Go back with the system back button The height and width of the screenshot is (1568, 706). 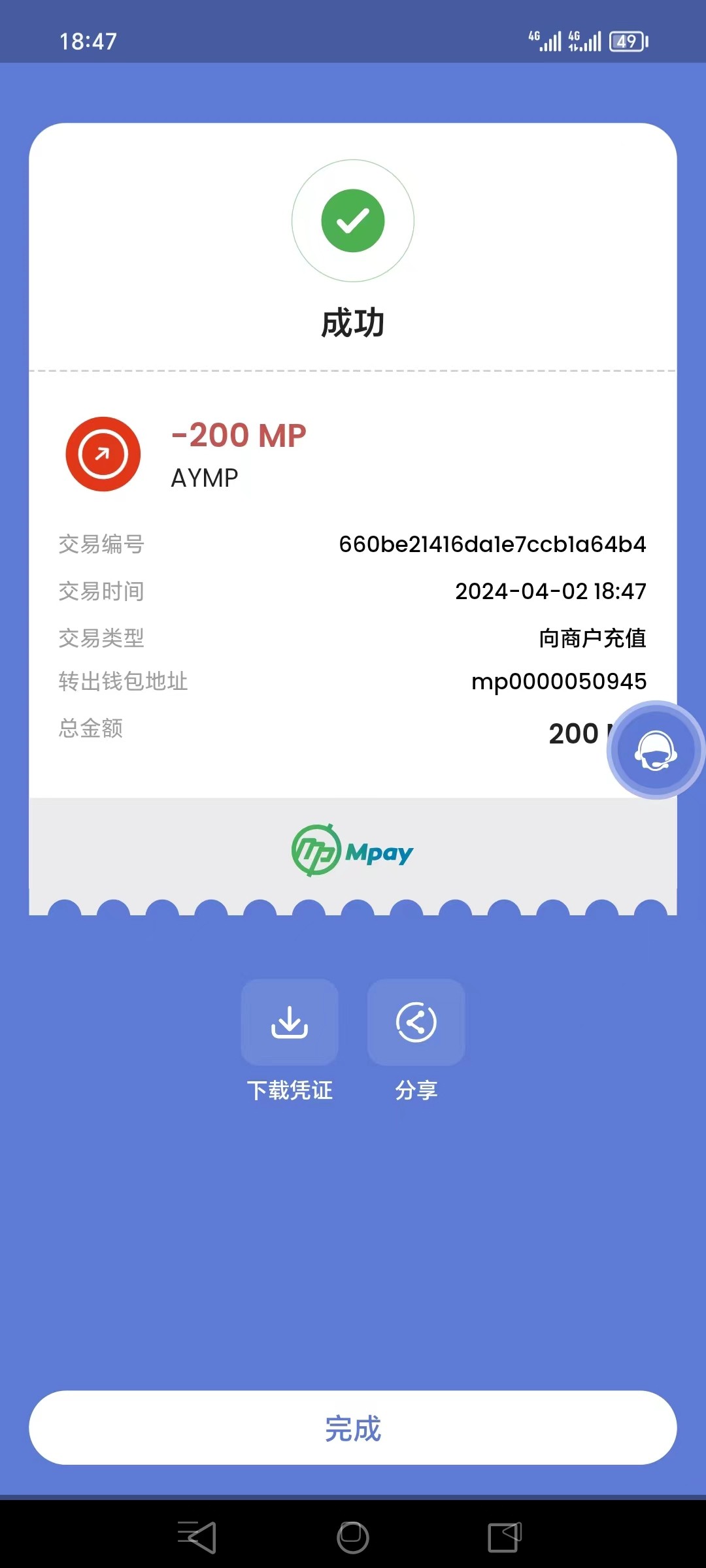click(x=197, y=1537)
